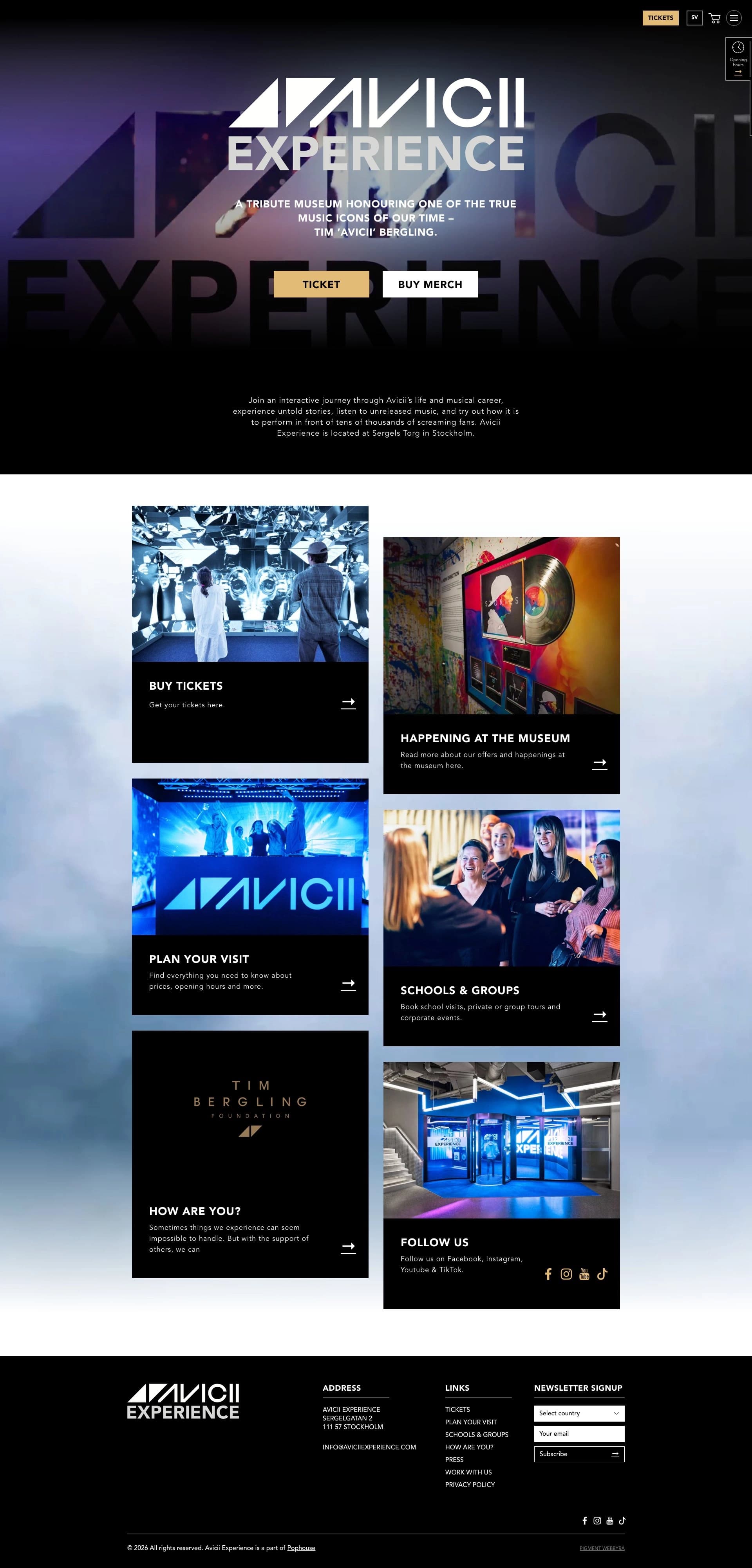Switch language to SV

pyautogui.click(x=694, y=18)
